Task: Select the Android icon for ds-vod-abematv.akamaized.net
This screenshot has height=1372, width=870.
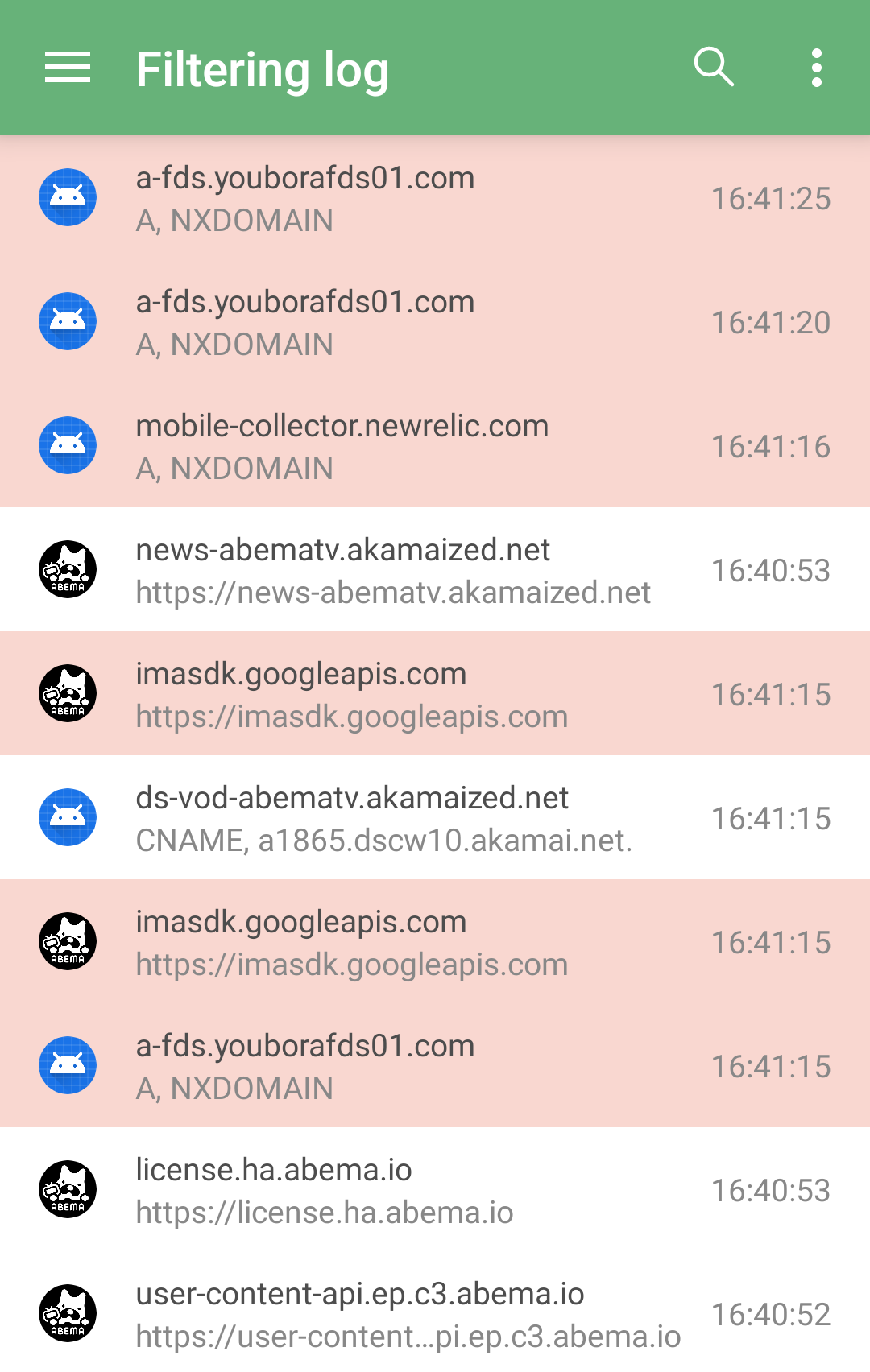Action: 68,816
